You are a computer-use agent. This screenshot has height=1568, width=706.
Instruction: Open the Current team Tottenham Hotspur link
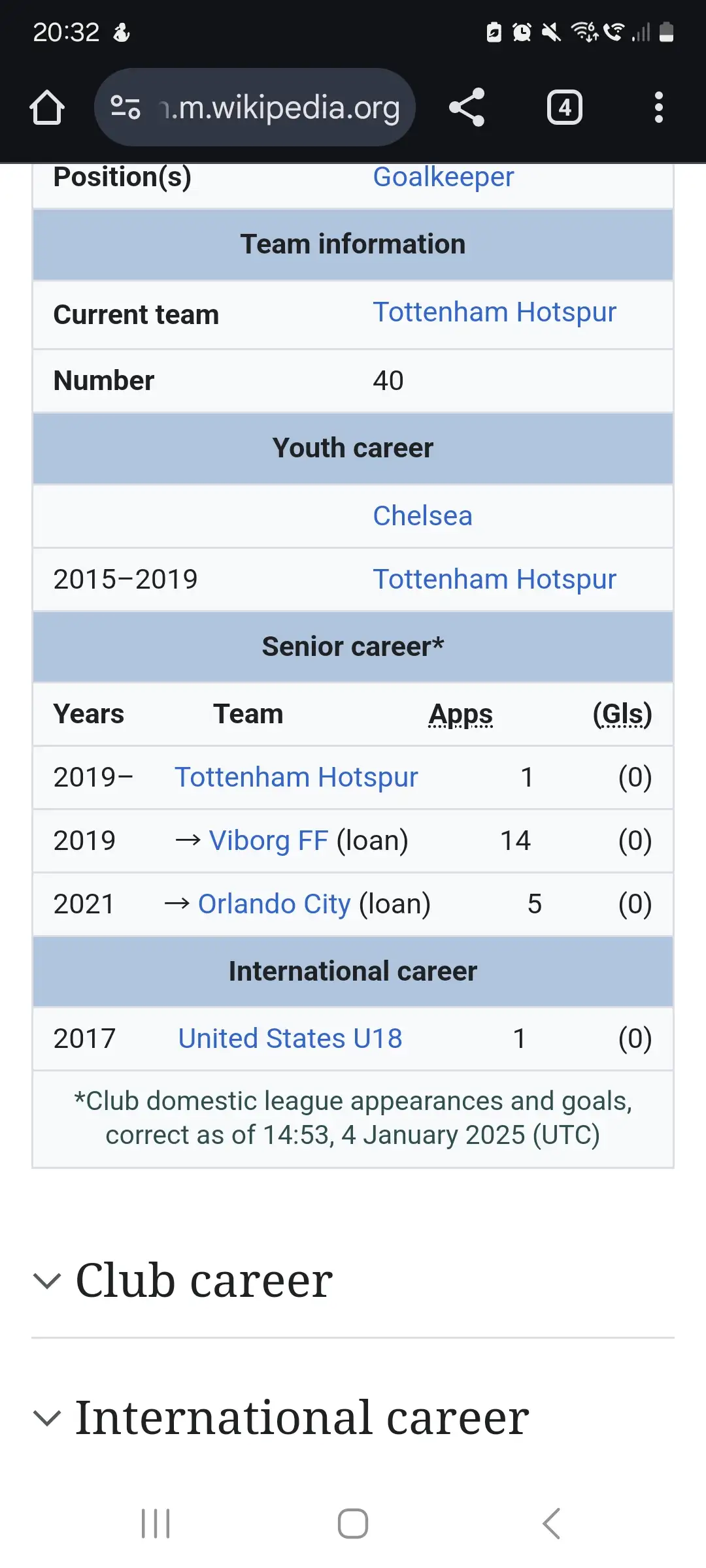tap(494, 312)
